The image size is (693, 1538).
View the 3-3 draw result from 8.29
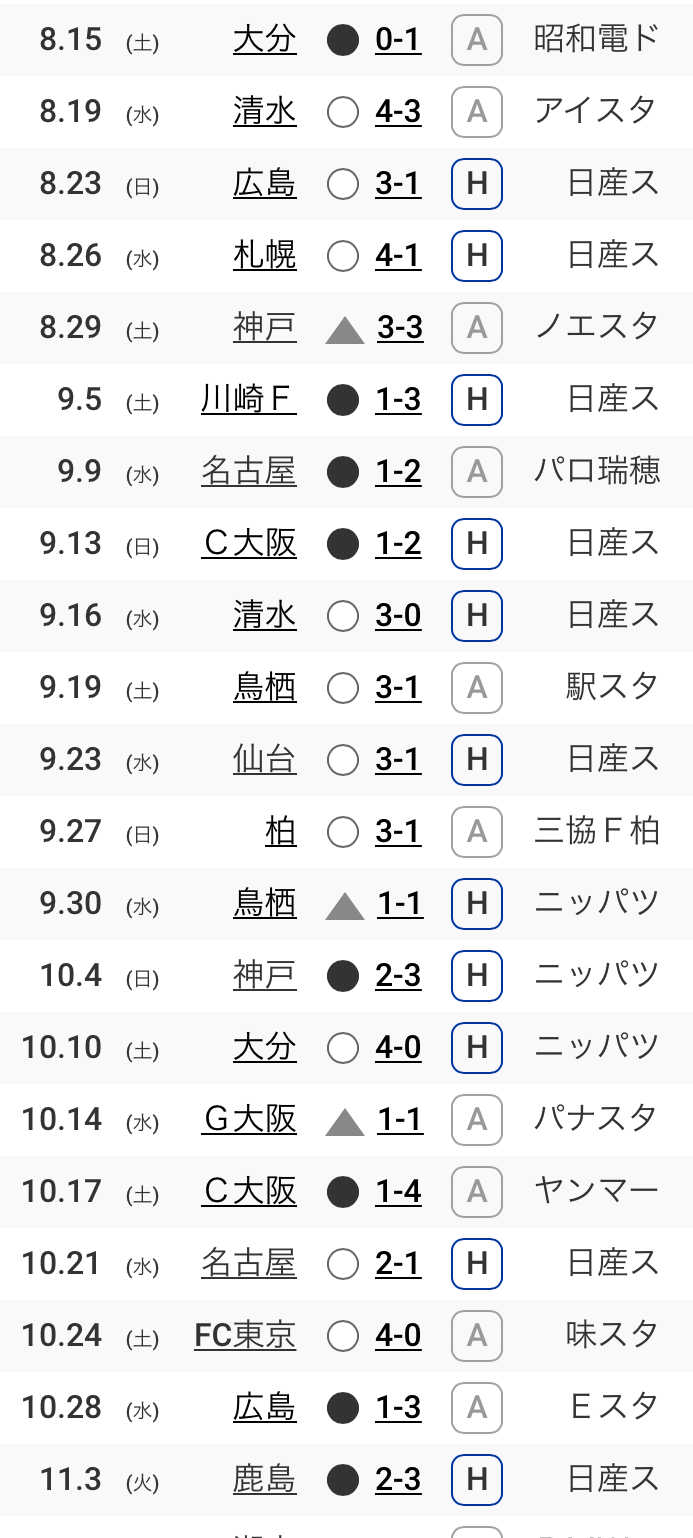pyautogui.click(x=400, y=328)
